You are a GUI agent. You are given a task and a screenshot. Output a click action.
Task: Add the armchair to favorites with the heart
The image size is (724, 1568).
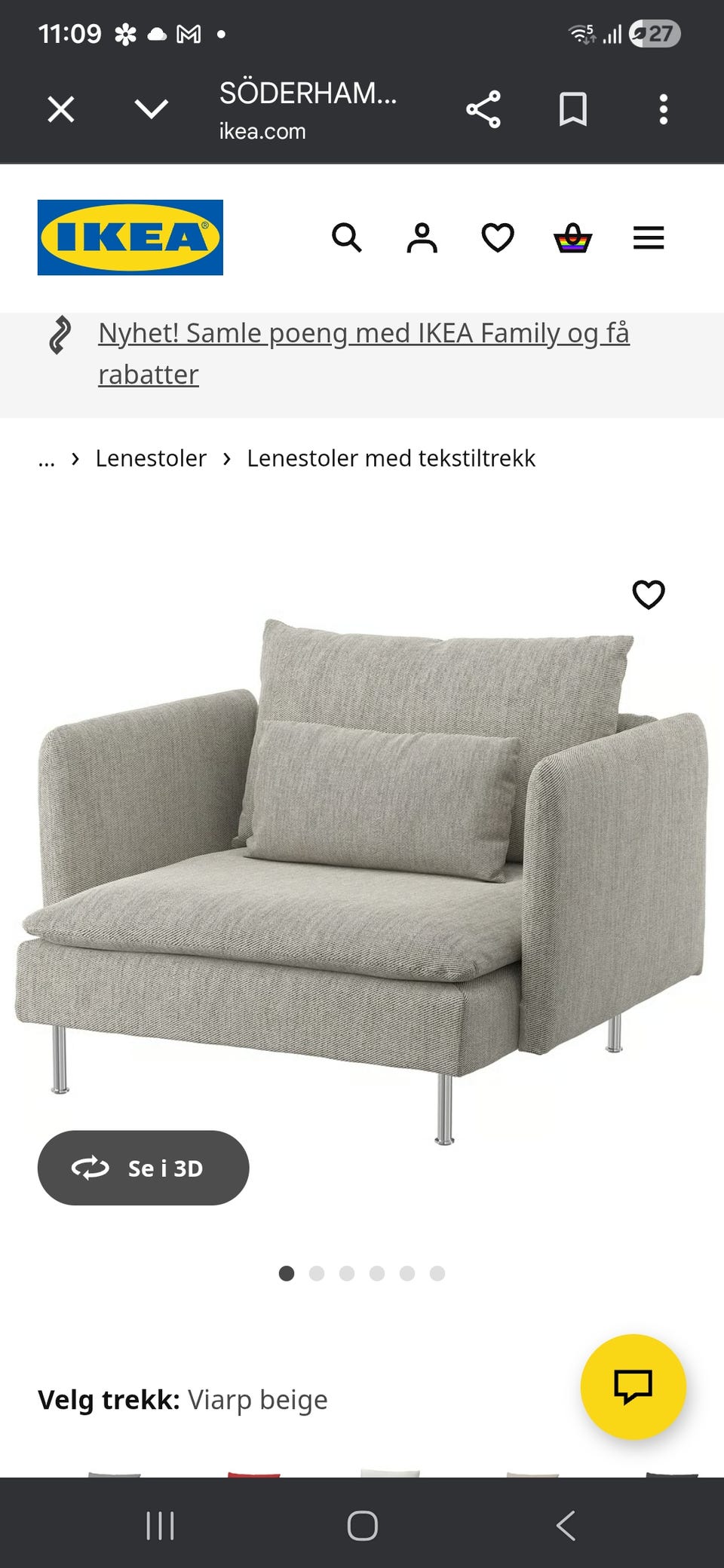[x=649, y=595]
